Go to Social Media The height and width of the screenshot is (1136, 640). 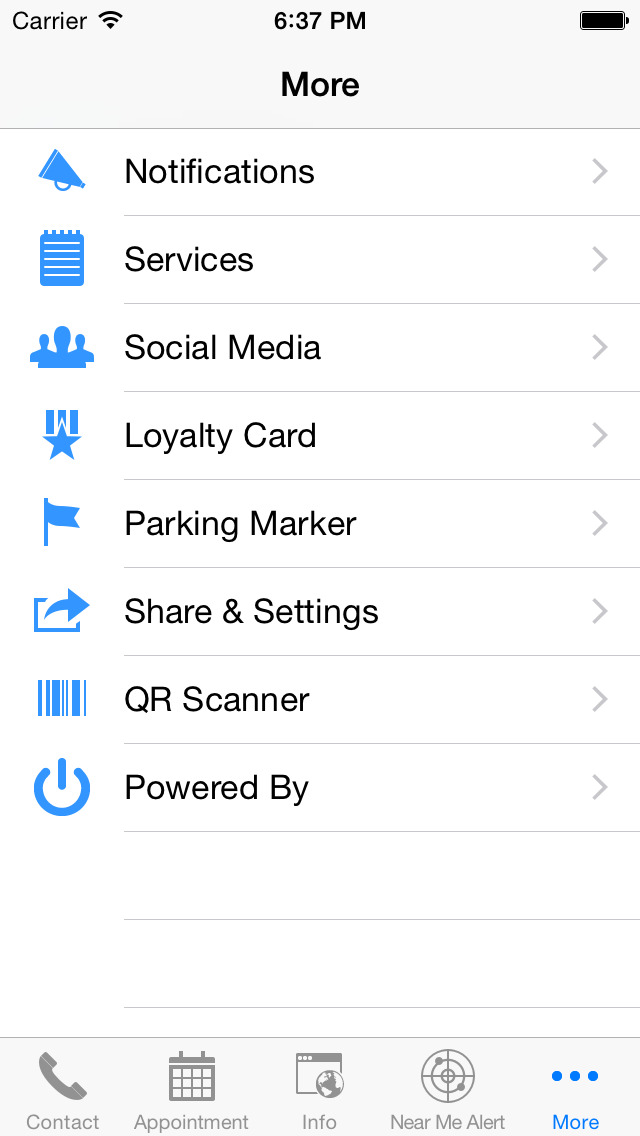point(320,348)
